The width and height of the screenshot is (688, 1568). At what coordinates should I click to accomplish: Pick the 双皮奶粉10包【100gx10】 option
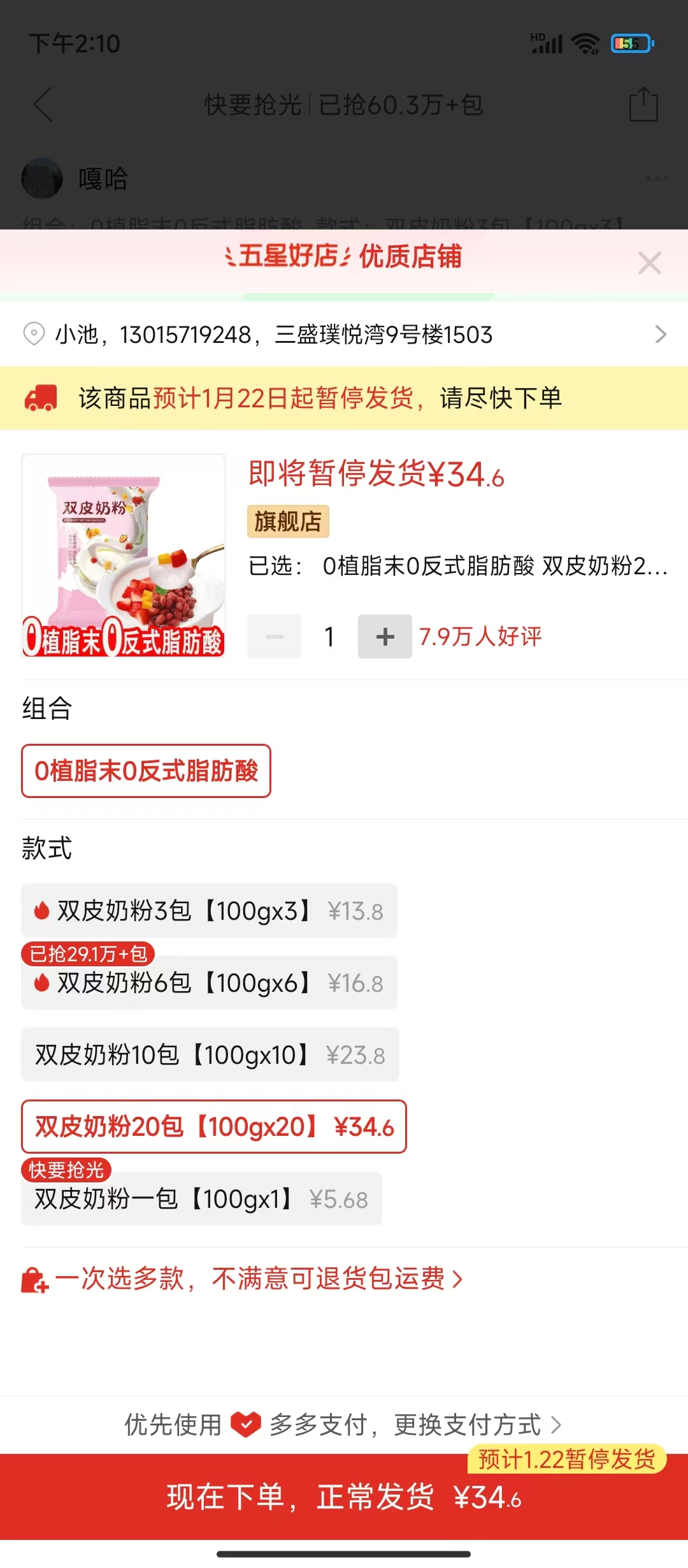[x=210, y=1055]
